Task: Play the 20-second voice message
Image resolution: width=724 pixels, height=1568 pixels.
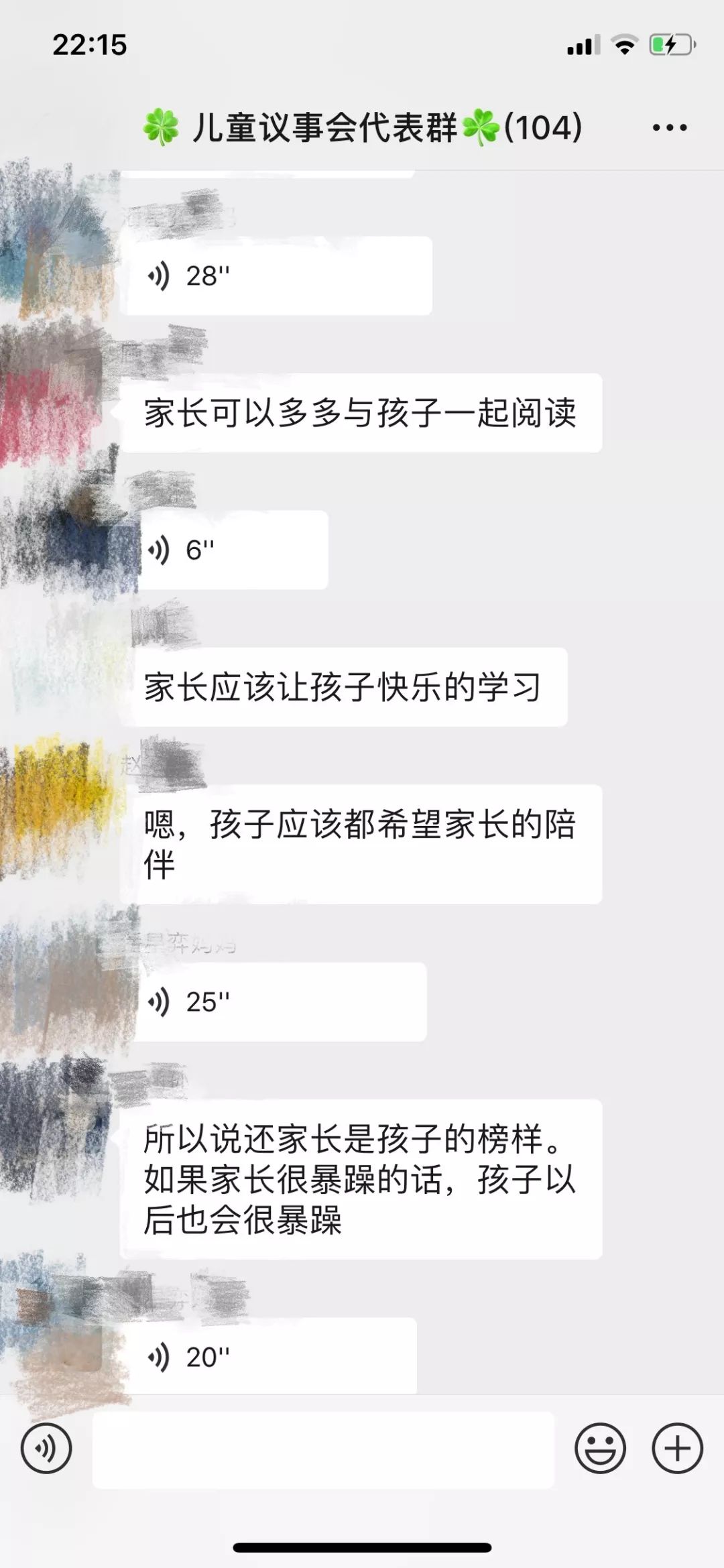Action: [271, 1357]
